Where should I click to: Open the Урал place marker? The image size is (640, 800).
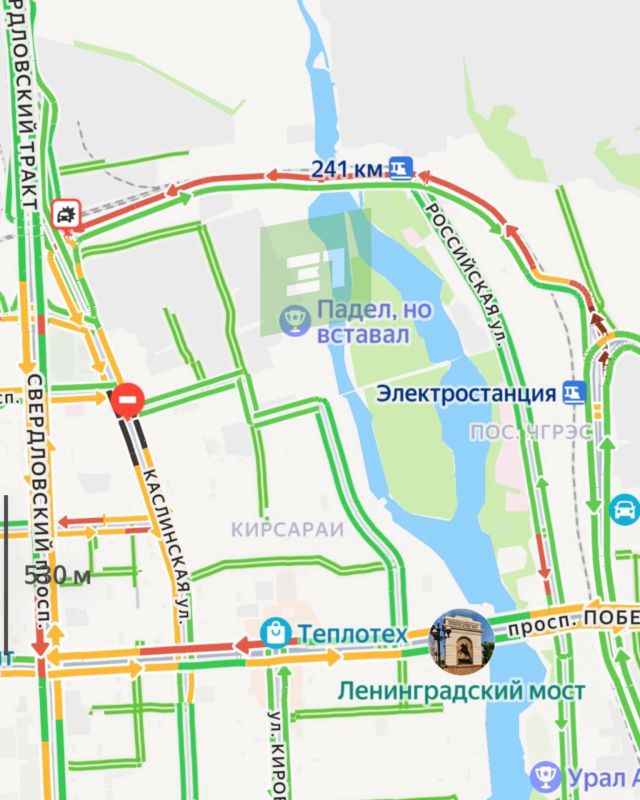[546, 777]
